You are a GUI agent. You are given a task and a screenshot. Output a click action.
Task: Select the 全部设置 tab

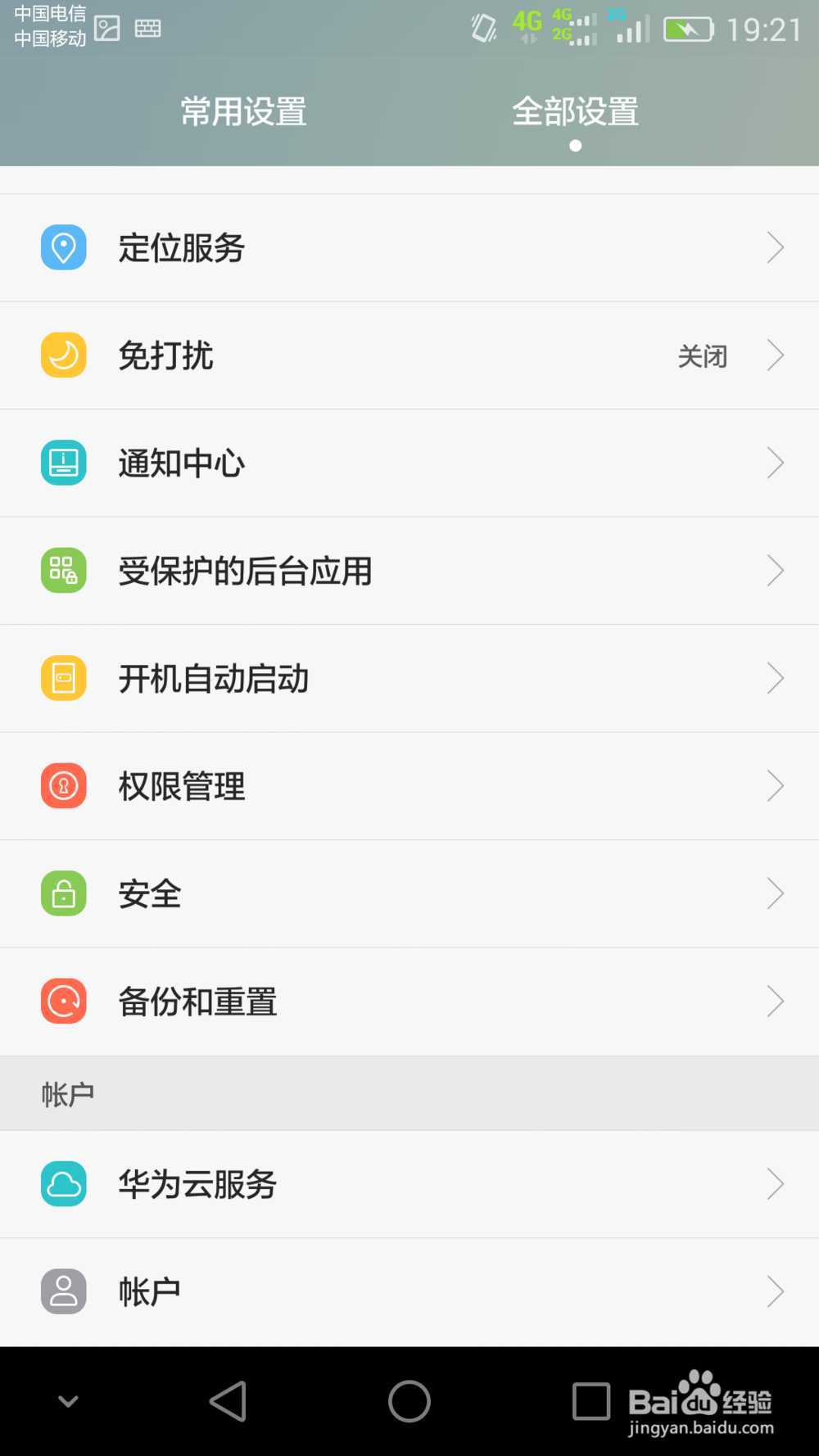pyautogui.click(x=575, y=111)
